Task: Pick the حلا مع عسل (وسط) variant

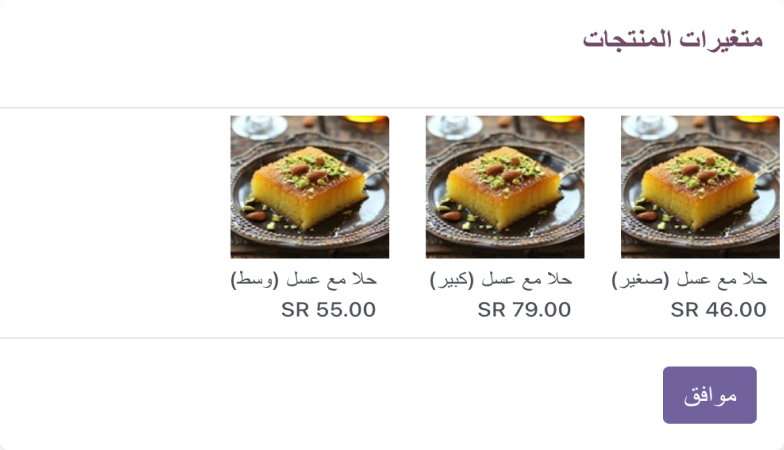Action: (309, 187)
